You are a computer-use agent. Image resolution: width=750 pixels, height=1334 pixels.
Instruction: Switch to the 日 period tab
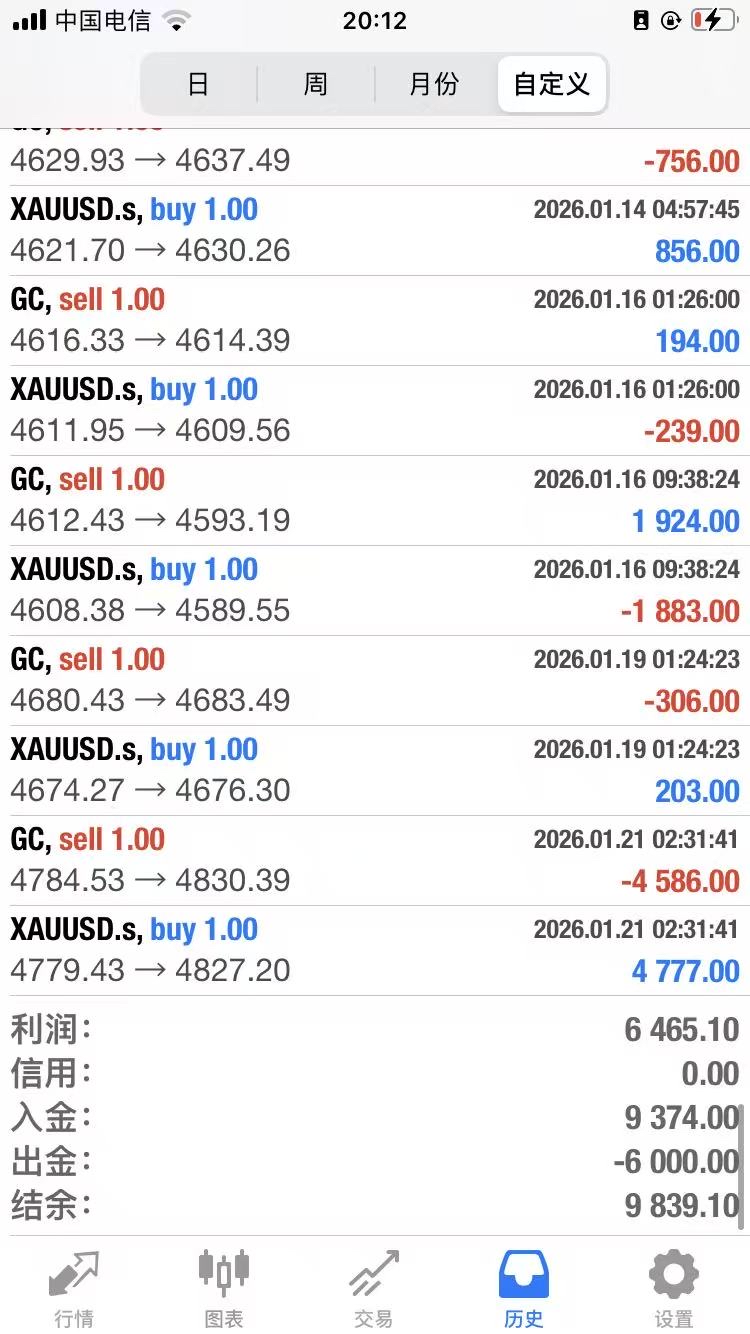click(x=198, y=84)
